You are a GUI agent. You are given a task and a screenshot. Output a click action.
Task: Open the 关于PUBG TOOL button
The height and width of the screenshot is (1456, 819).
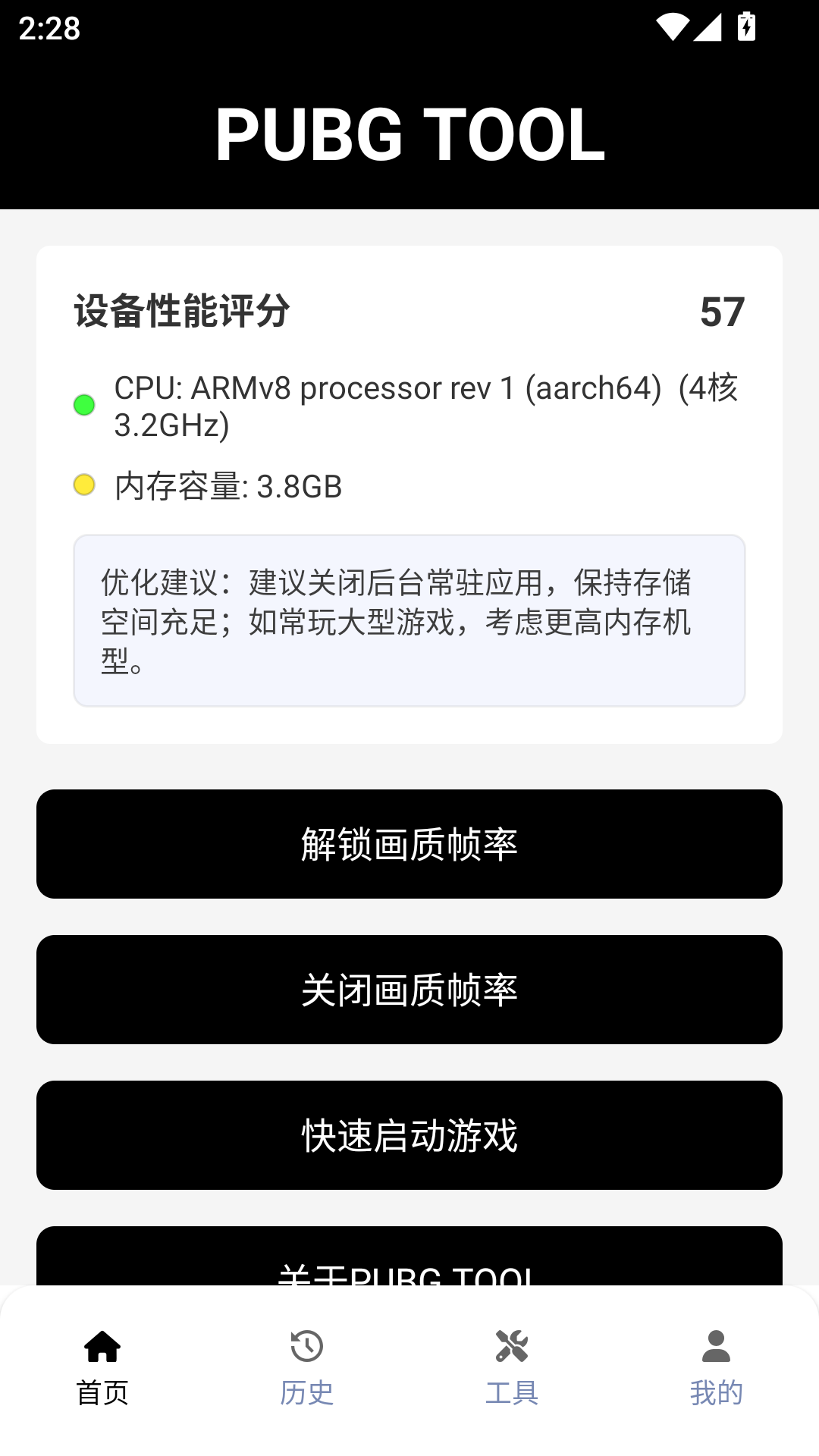(409, 1259)
